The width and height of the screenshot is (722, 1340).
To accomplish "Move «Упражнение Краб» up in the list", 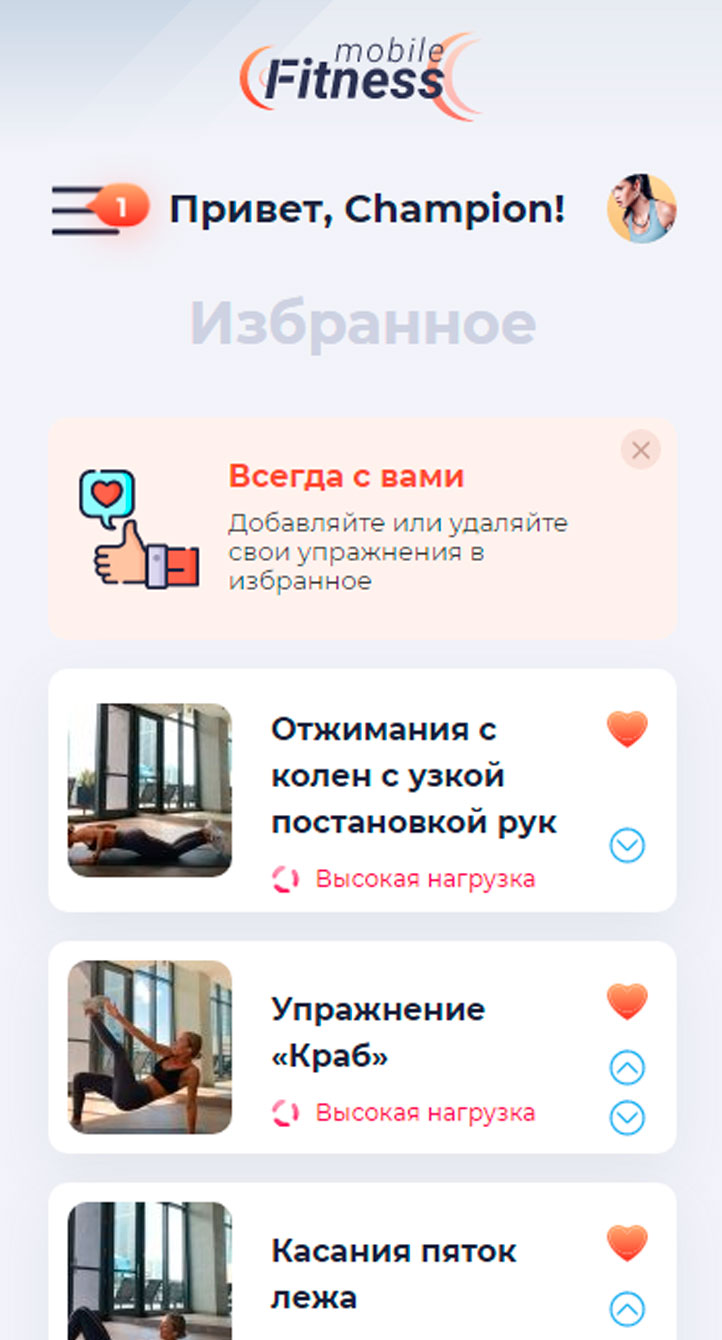I will coord(627,1068).
